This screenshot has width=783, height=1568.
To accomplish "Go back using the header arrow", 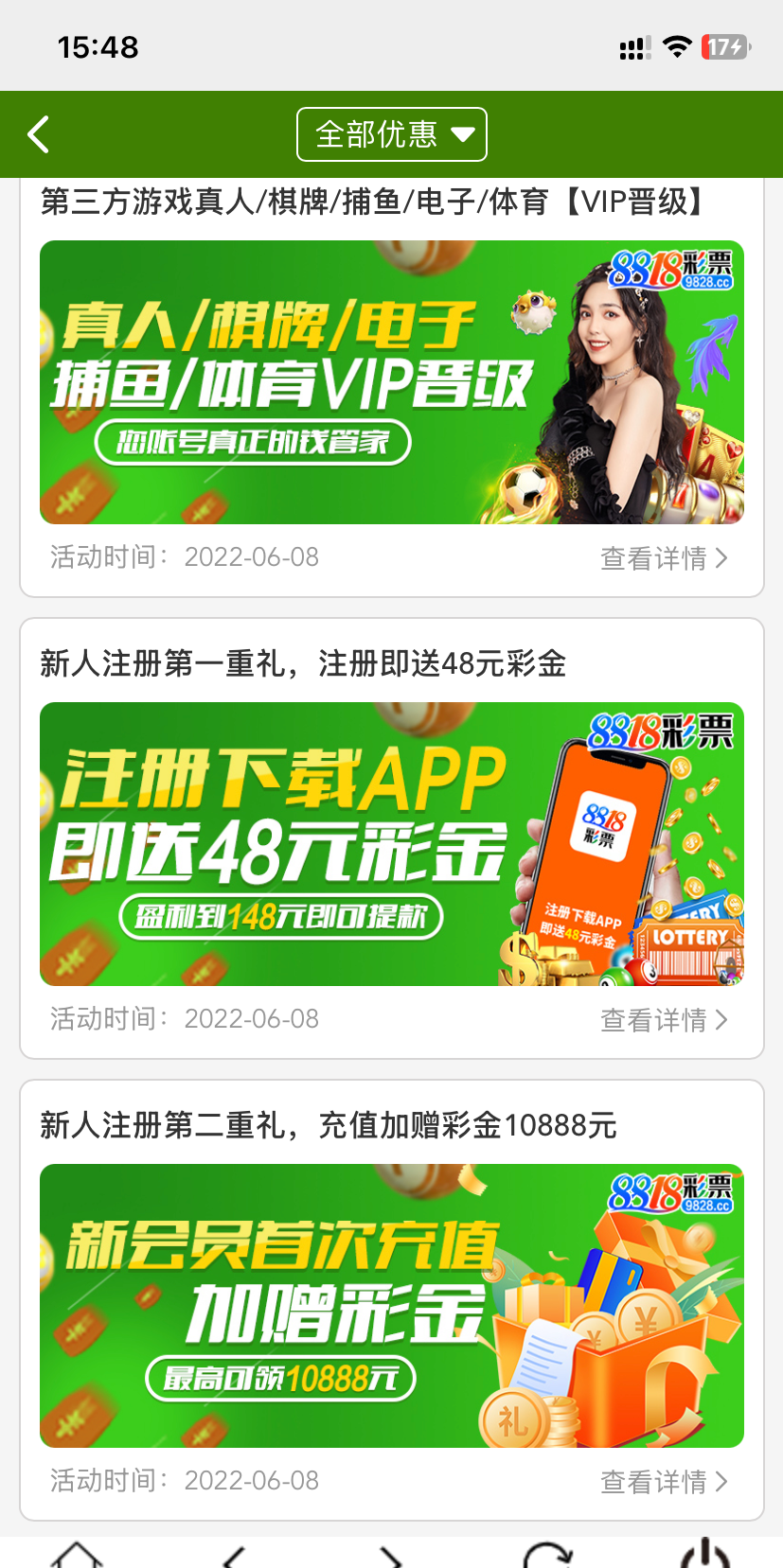I will (39, 134).
